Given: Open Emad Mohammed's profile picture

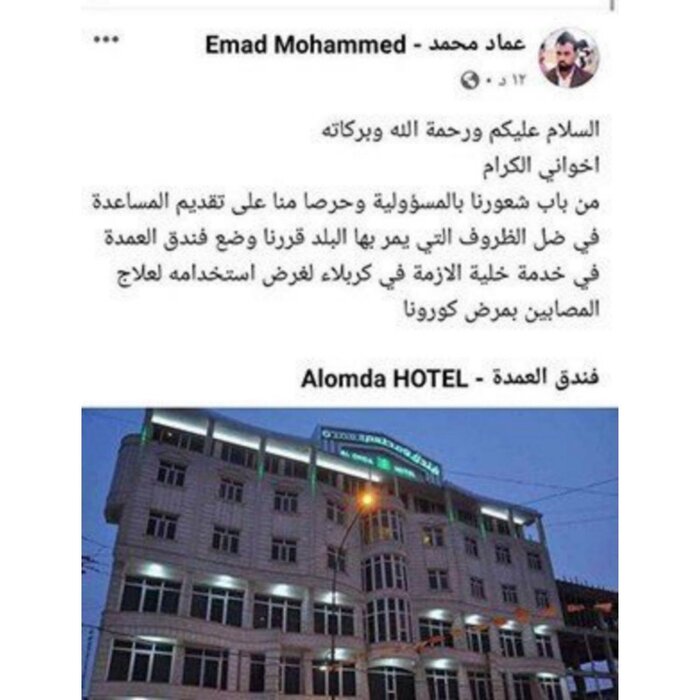Looking at the screenshot, I should [568, 57].
